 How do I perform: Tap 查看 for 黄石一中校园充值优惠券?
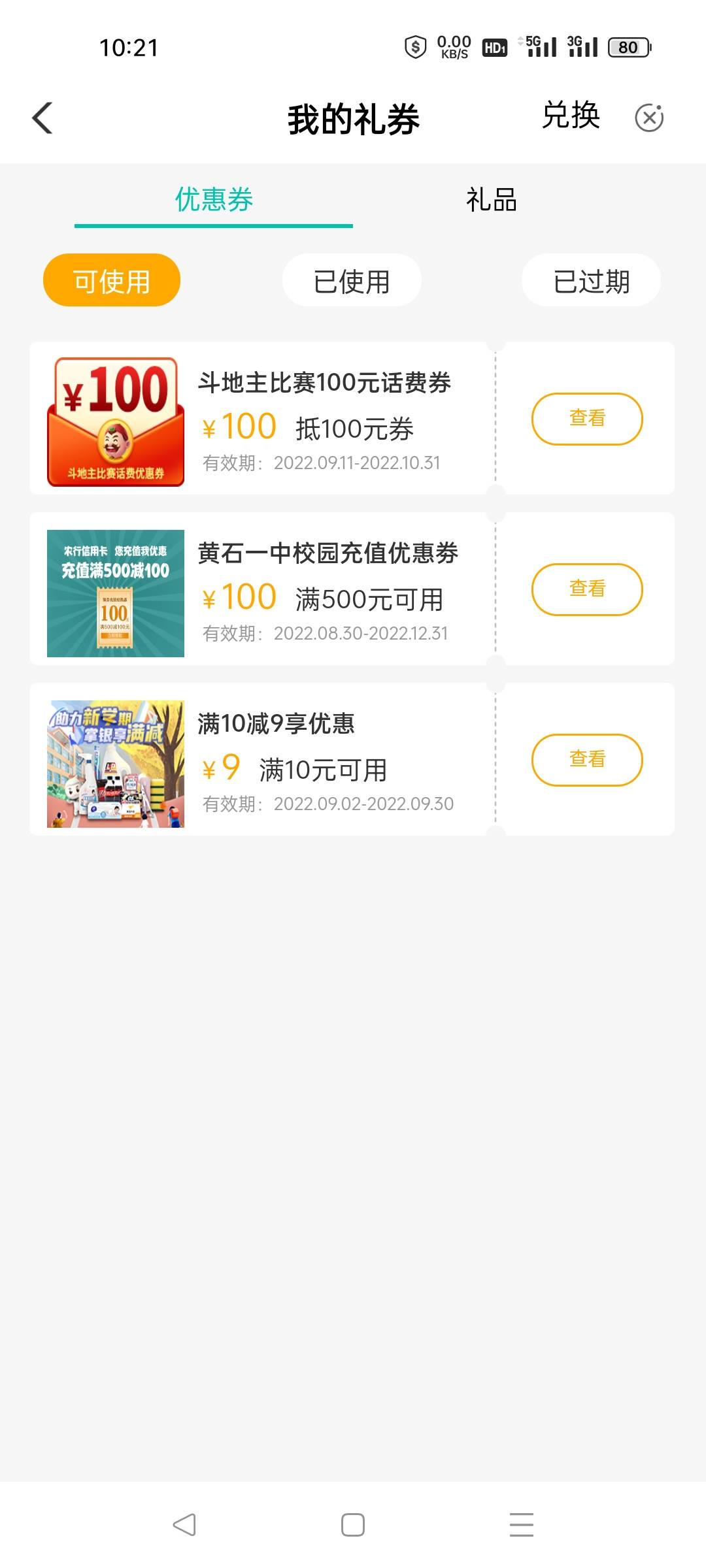(x=587, y=589)
